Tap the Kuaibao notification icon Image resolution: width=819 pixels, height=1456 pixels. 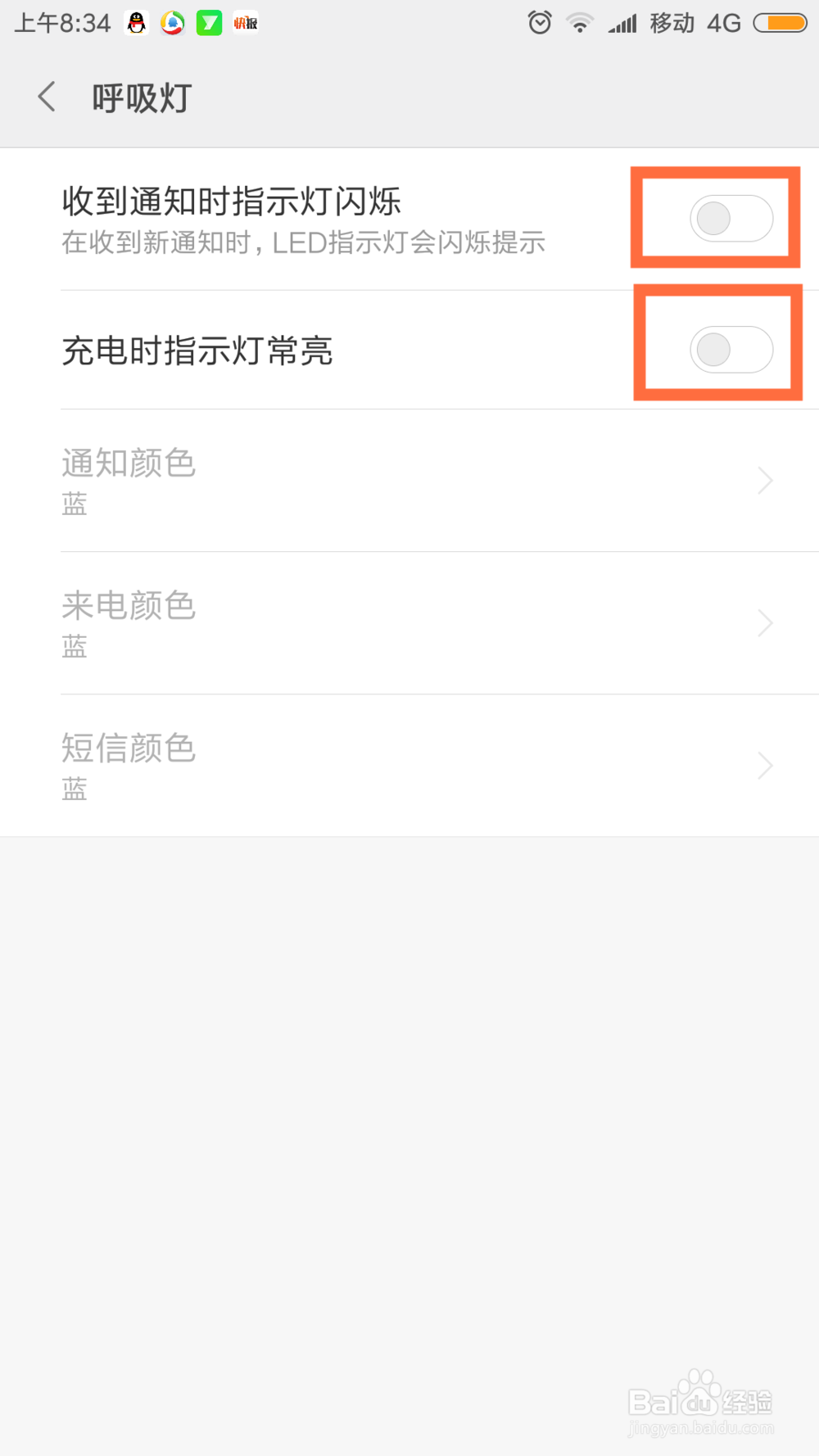click(x=244, y=22)
